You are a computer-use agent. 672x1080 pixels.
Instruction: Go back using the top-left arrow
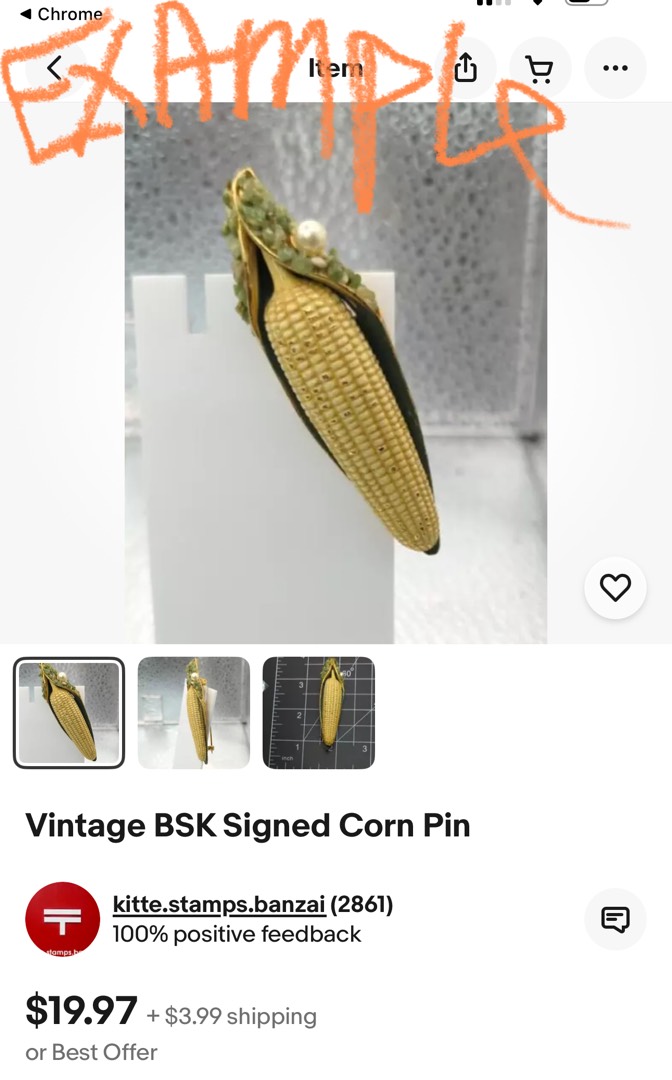click(54, 68)
